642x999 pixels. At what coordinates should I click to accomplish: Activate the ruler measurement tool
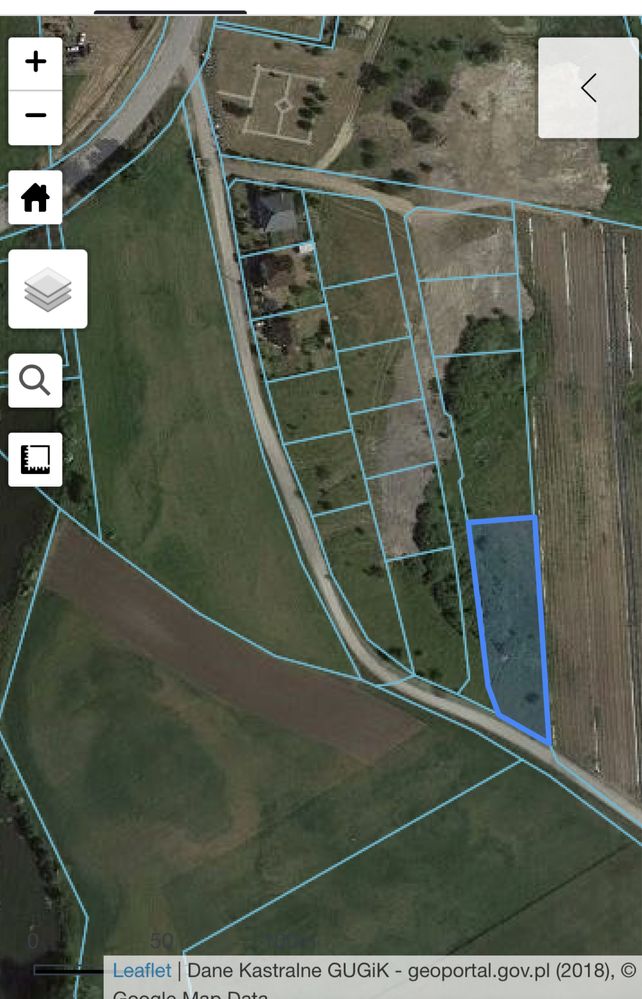[36, 459]
